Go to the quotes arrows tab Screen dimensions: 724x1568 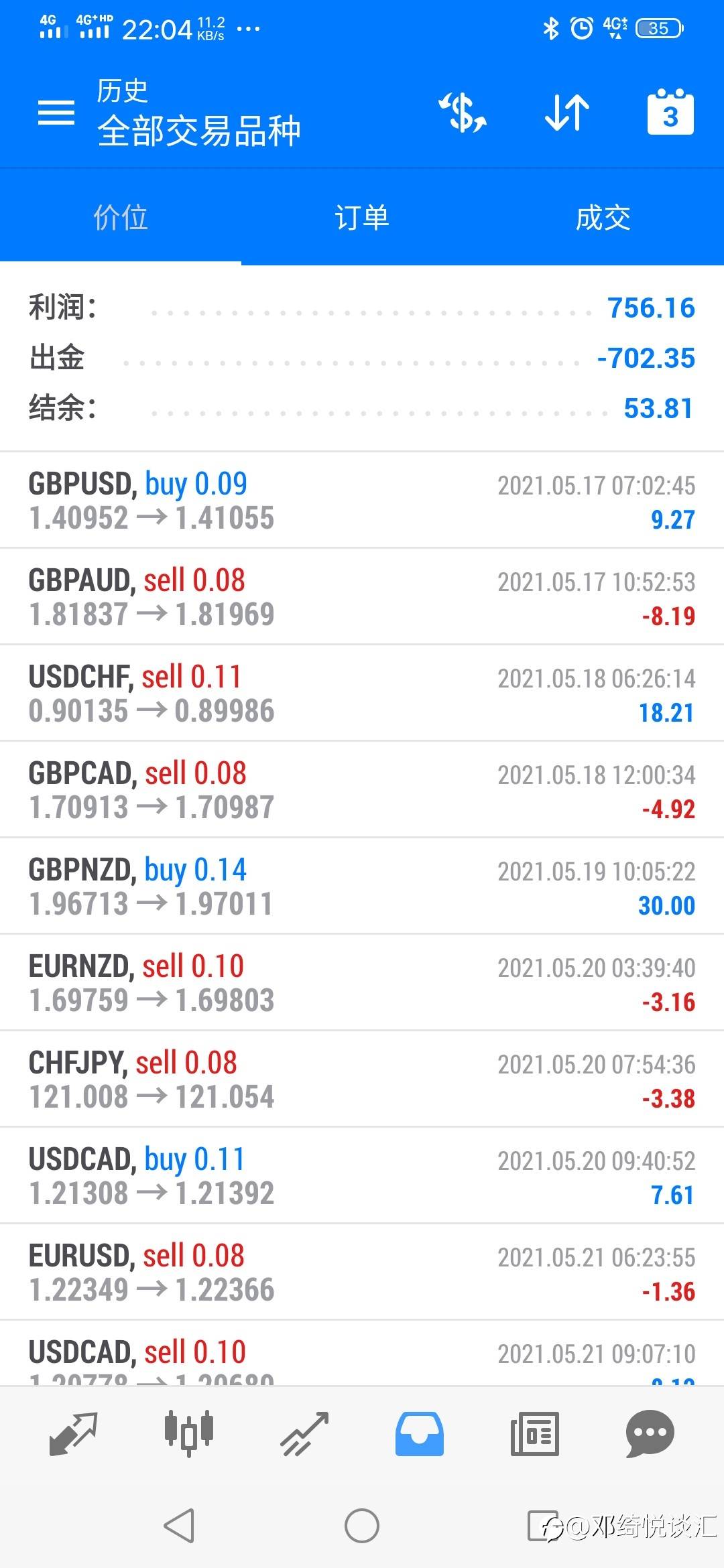[x=74, y=1434]
